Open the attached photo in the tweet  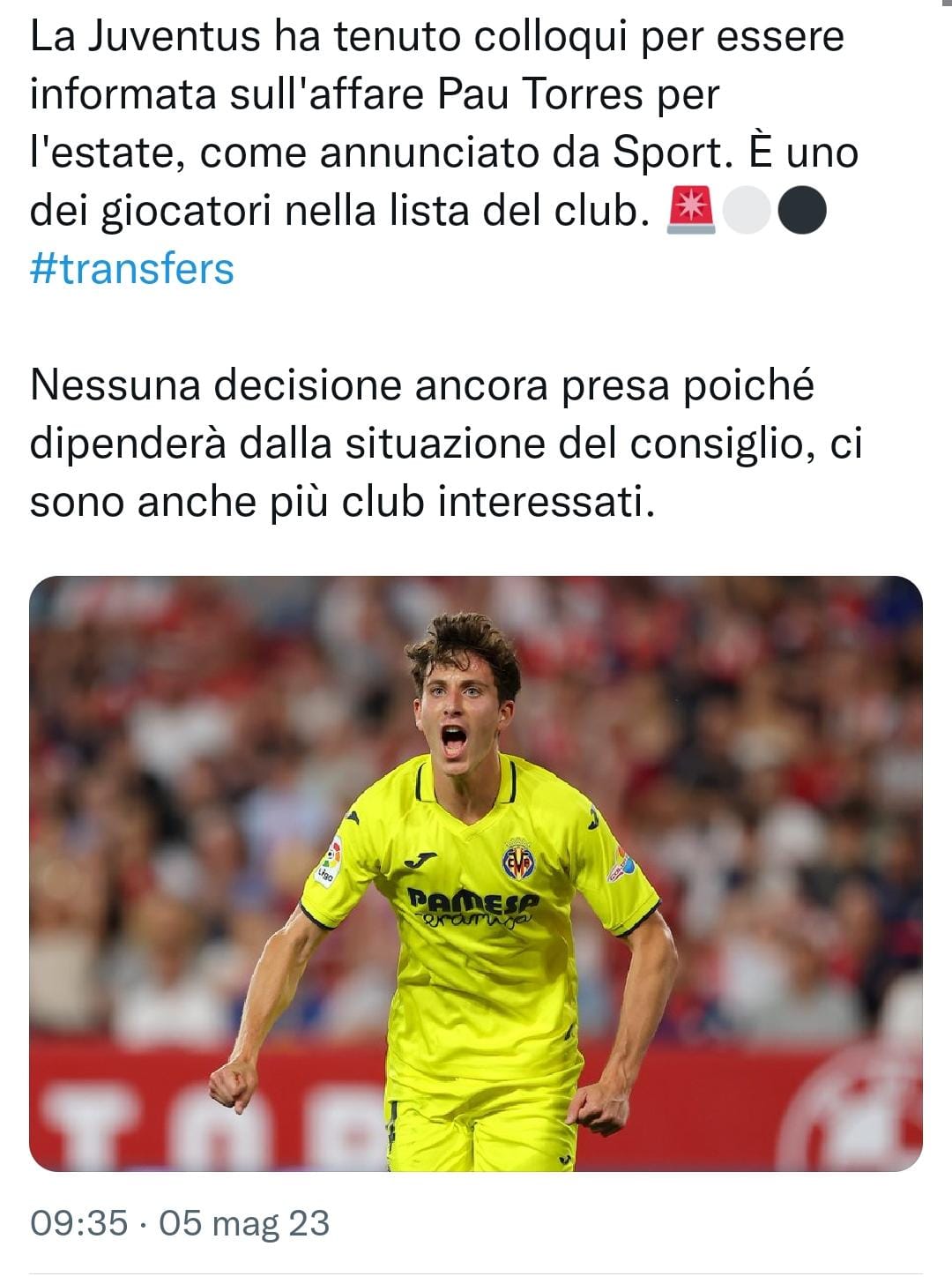click(x=476, y=873)
